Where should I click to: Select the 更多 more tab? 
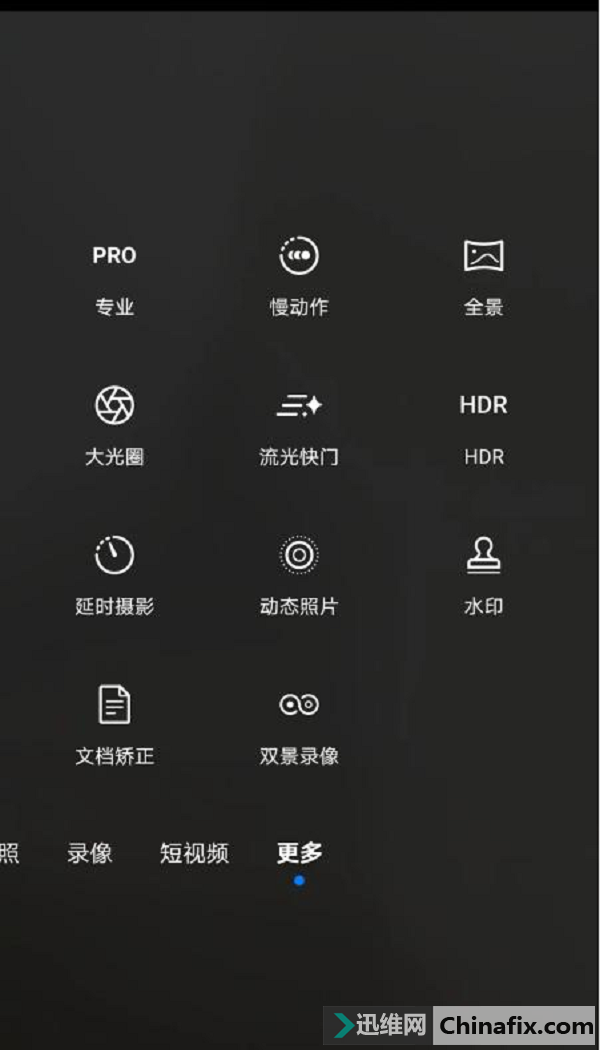pyautogui.click(x=299, y=853)
